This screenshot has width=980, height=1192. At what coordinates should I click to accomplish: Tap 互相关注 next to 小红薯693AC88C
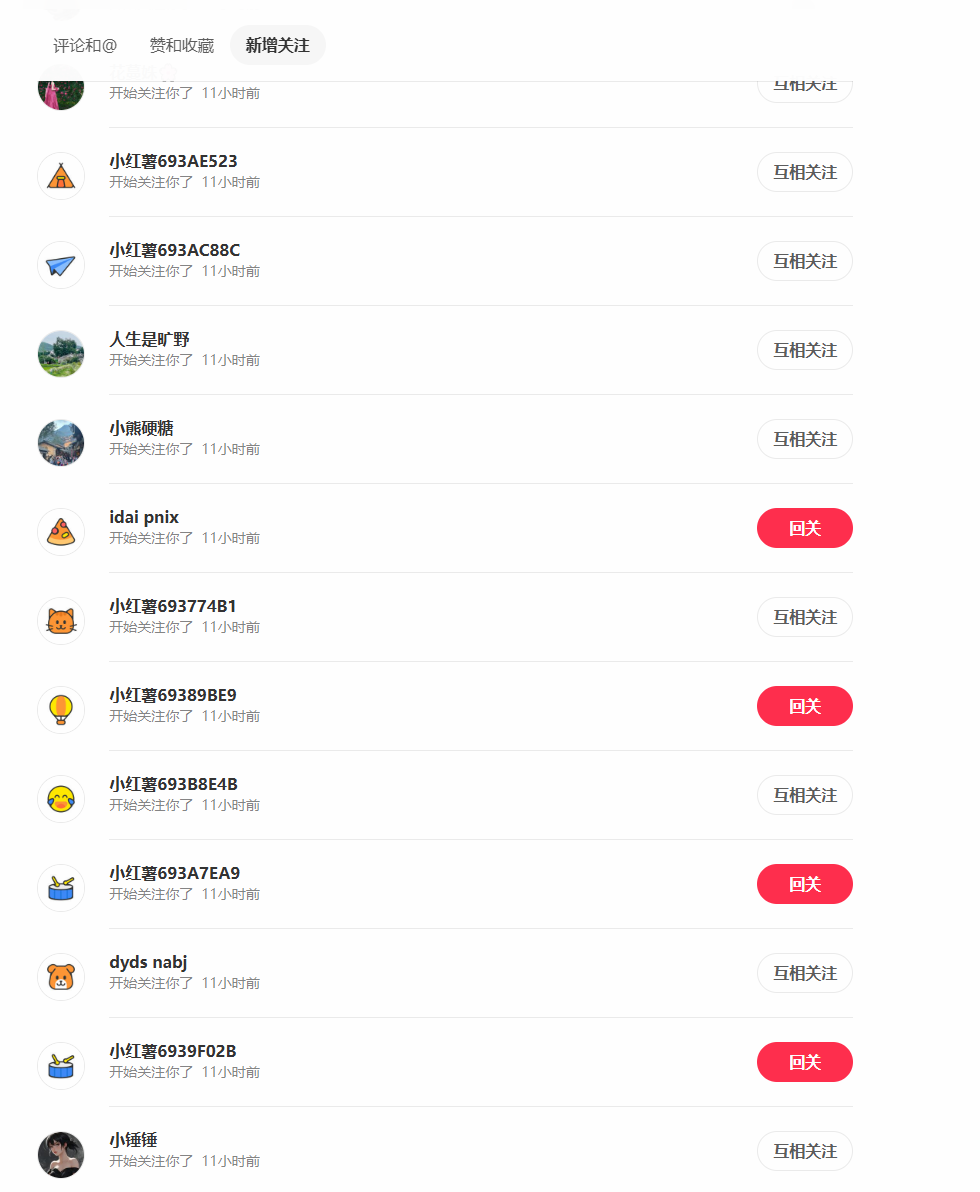click(804, 261)
